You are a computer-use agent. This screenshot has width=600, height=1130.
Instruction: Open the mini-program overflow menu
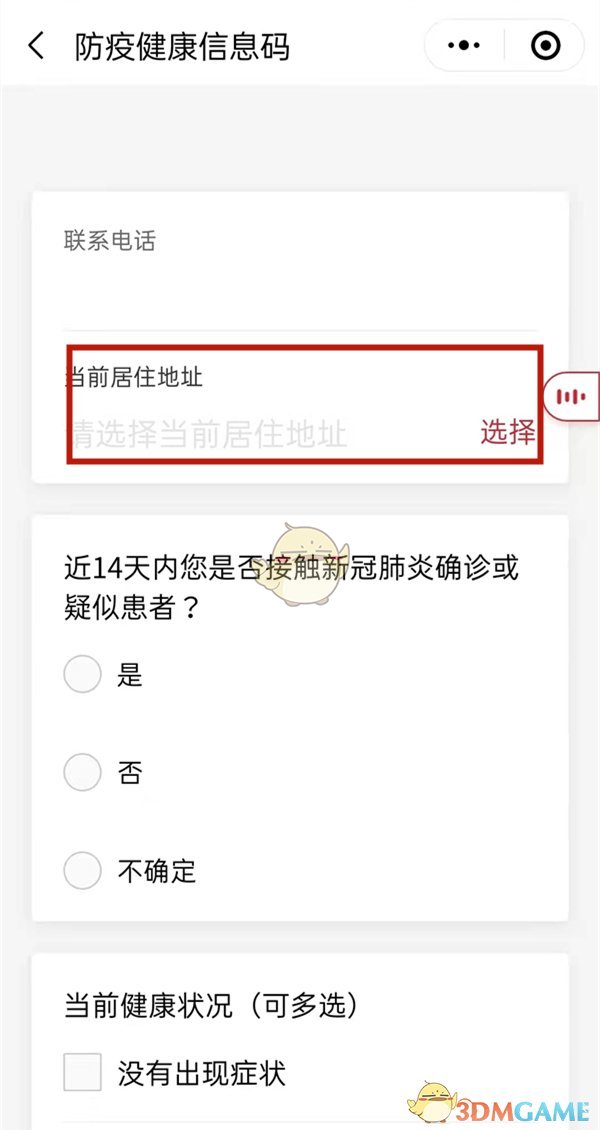(464, 46)
